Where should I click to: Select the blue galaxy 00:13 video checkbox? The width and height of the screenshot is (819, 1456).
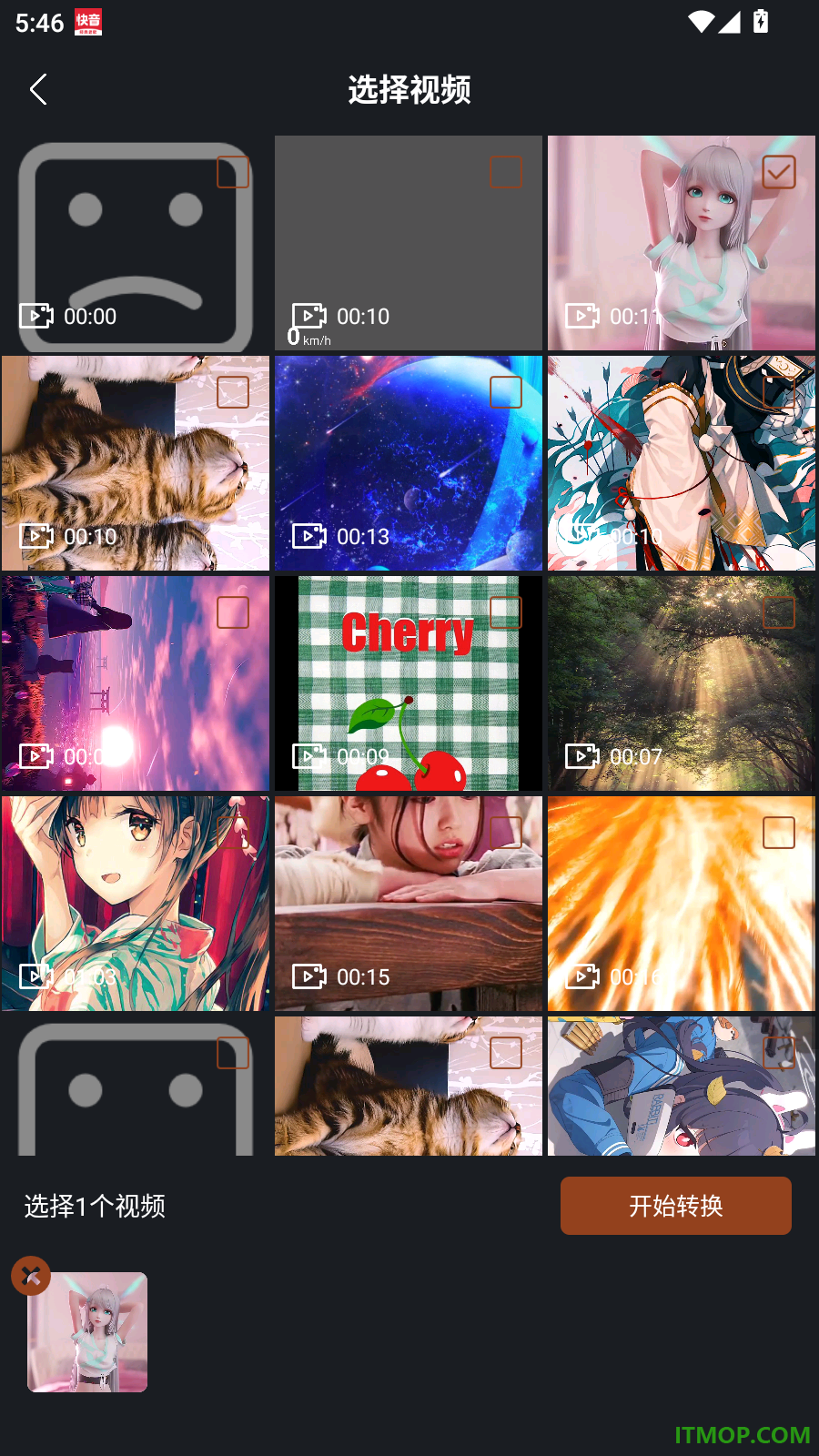click(506, 392)
